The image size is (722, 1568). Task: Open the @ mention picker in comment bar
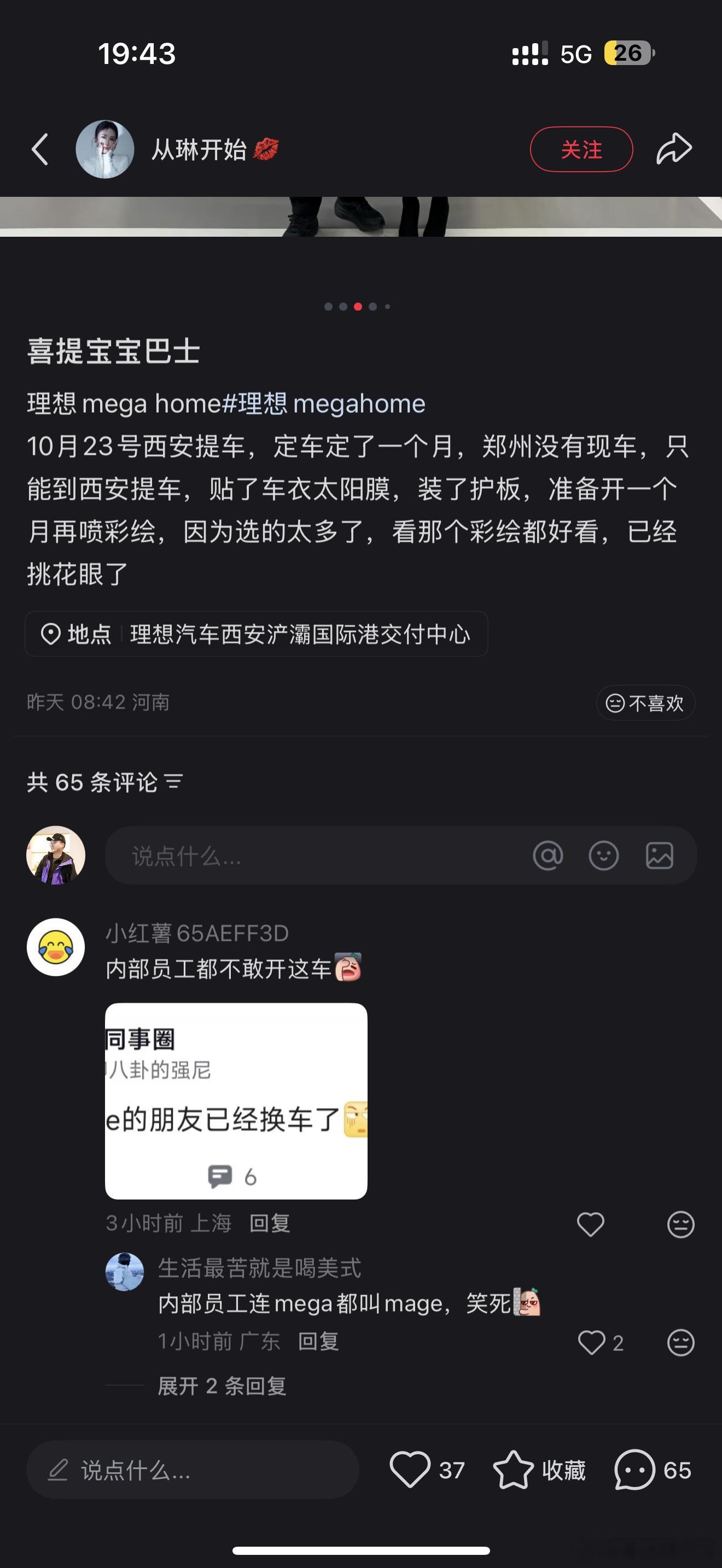[x=549, y=855]
